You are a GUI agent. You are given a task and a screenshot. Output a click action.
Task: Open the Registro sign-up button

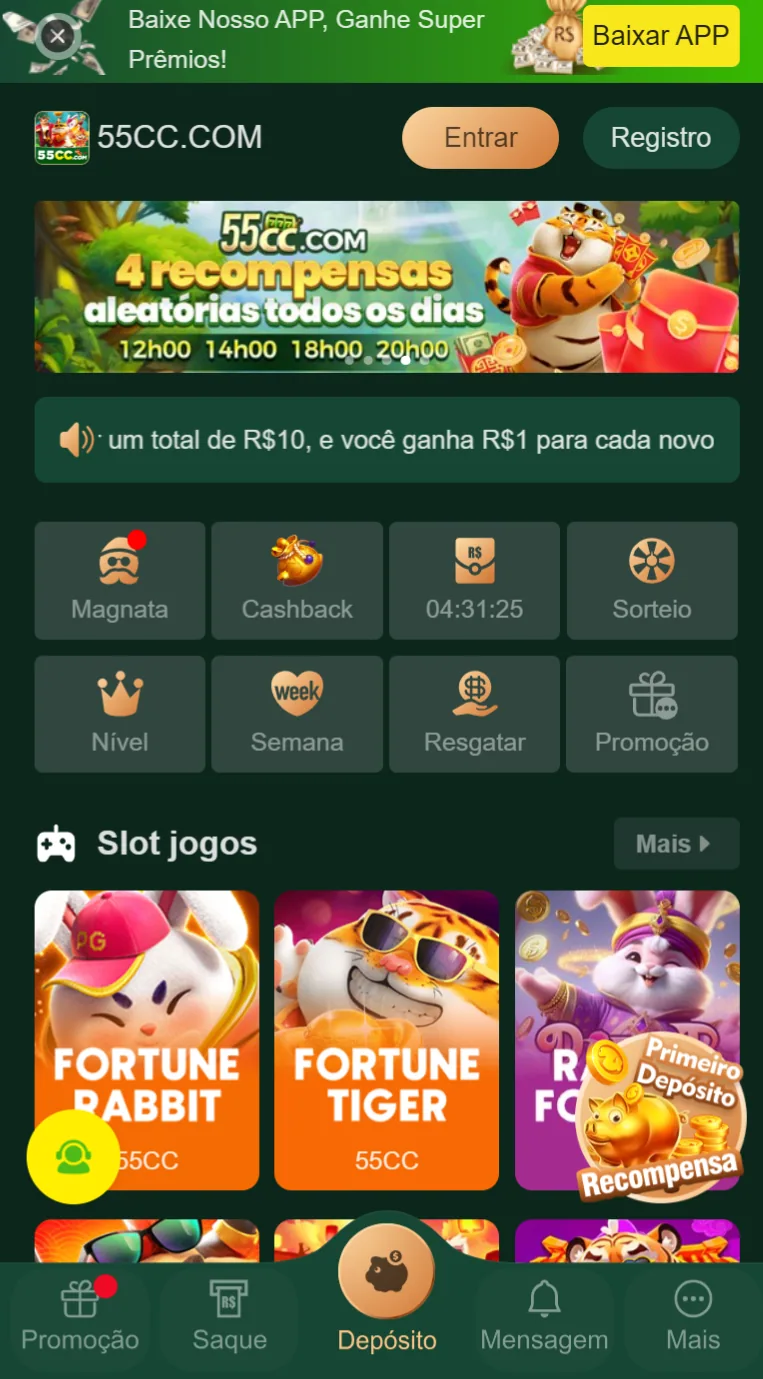(x=660, y=138)
